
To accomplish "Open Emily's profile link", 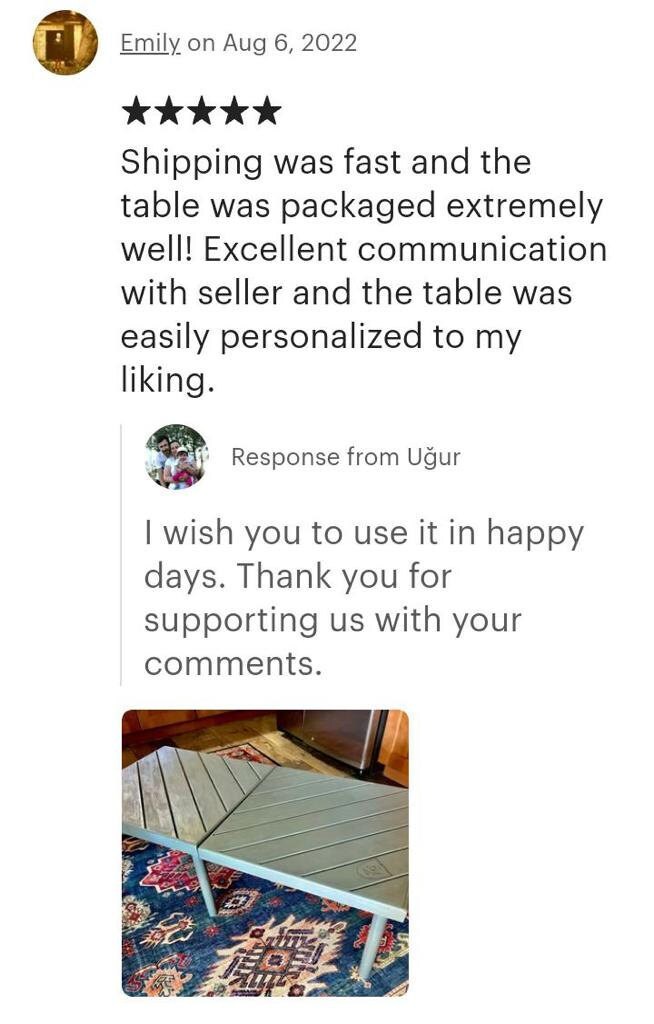I will pos(150,43).
